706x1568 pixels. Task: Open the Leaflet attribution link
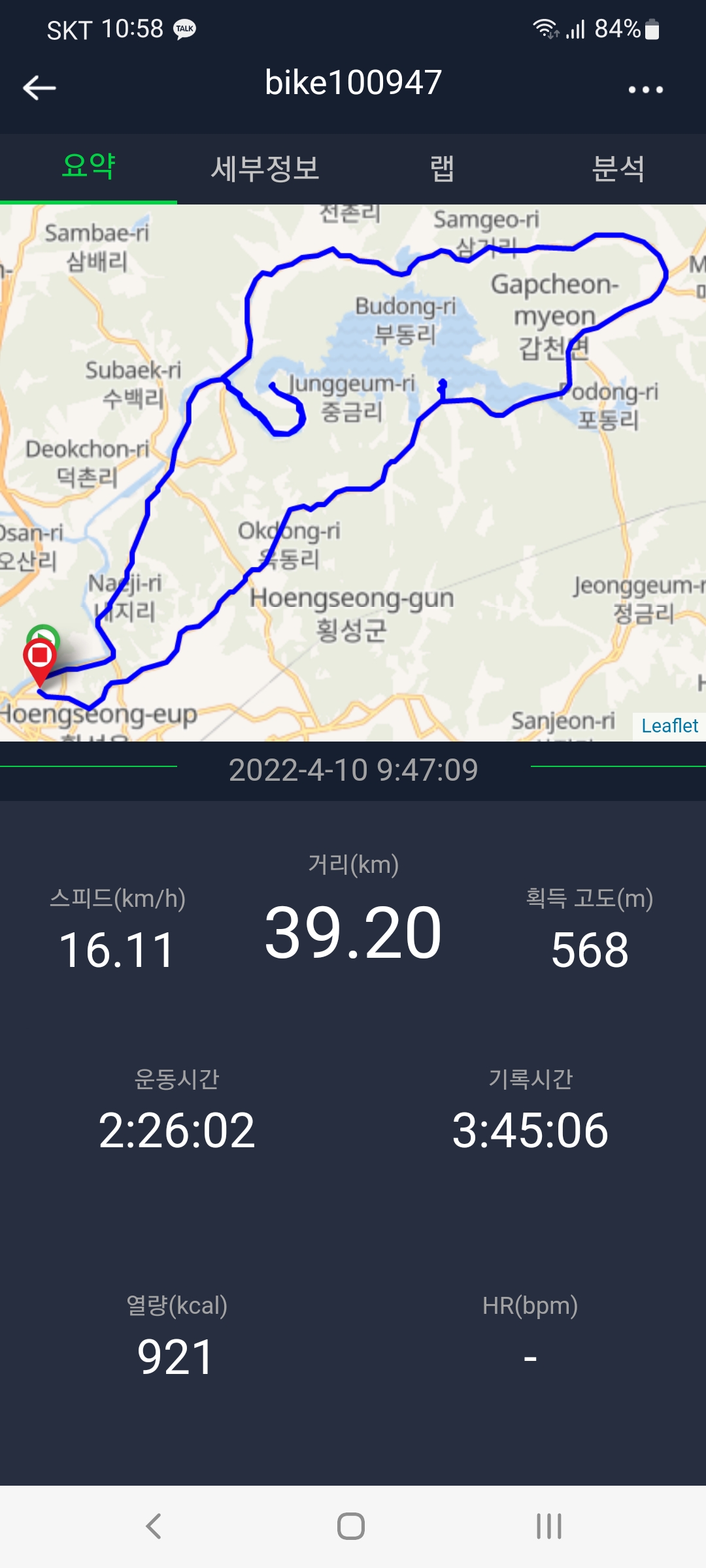669,726
